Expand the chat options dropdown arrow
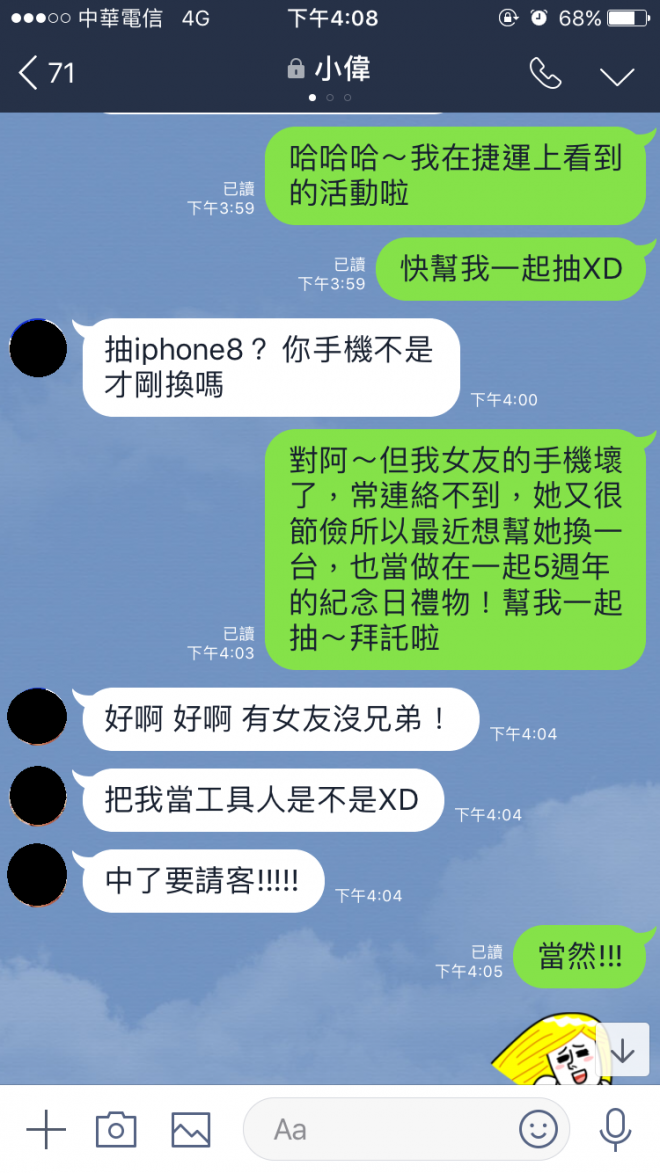This screenshot has height=1173, width=660. coord(617,75)
